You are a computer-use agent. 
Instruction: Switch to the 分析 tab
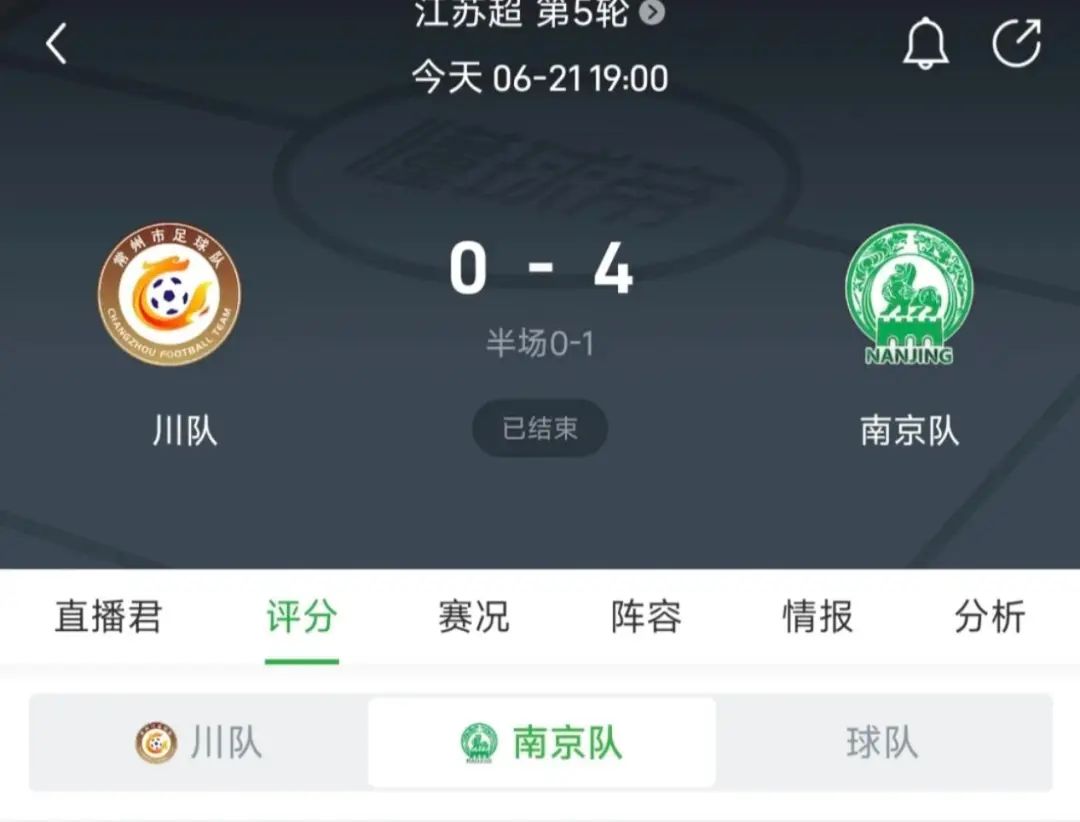tap(989, 617)
